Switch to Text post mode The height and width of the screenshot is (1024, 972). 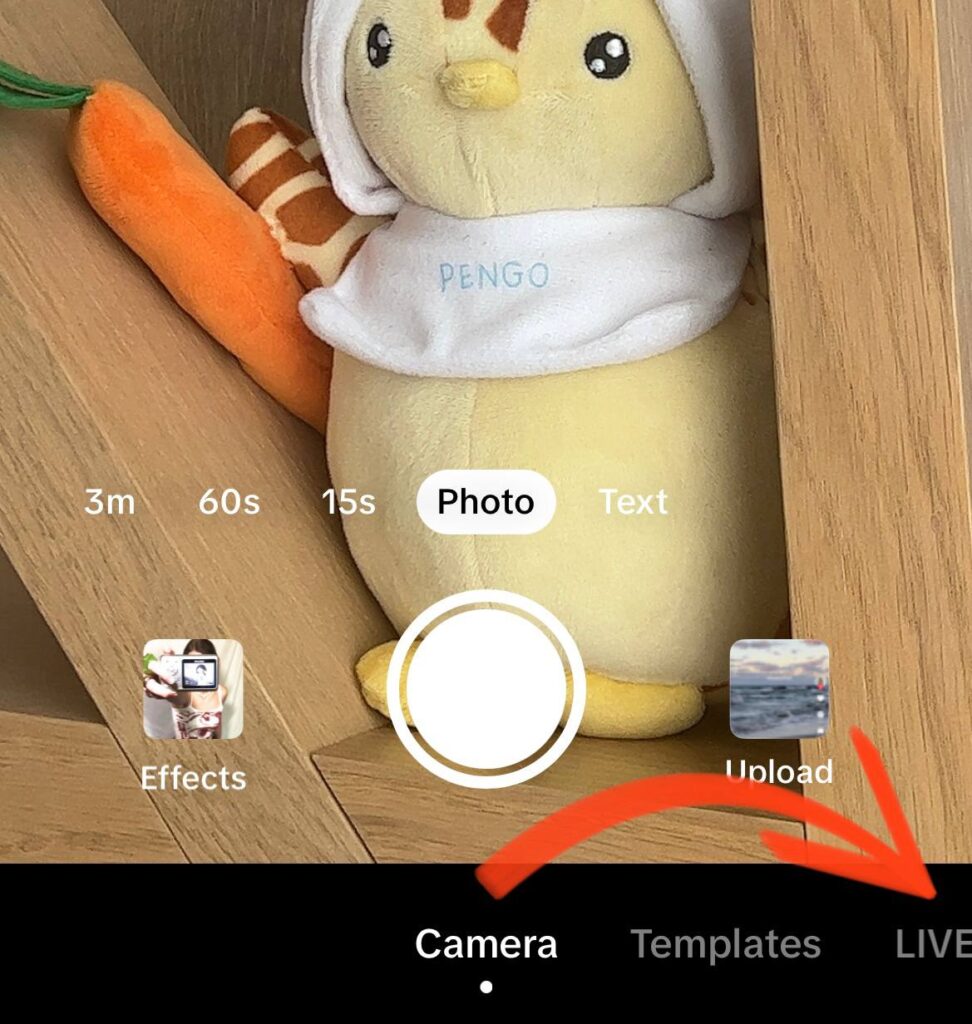[633, 501]
